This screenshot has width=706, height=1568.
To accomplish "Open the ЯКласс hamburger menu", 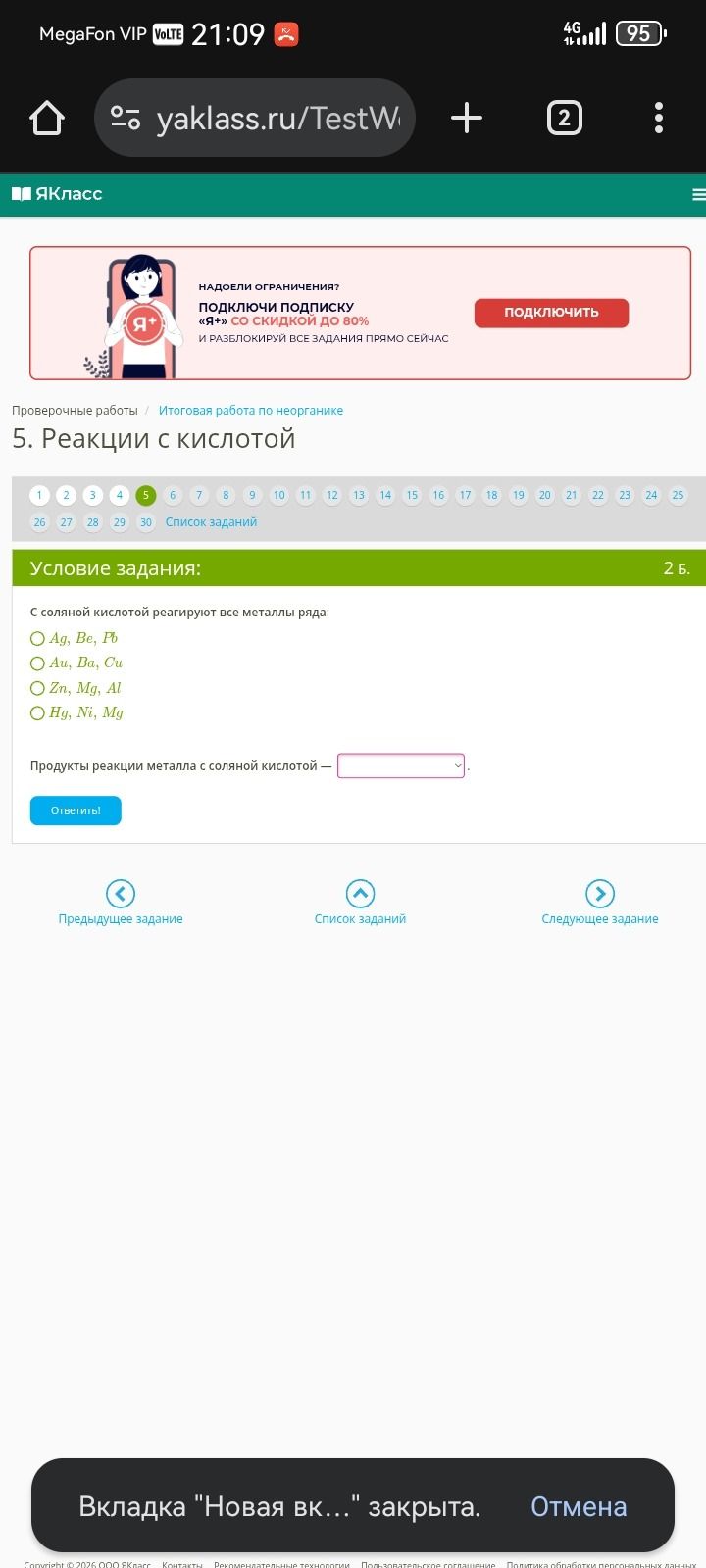I will coord(698,194).
